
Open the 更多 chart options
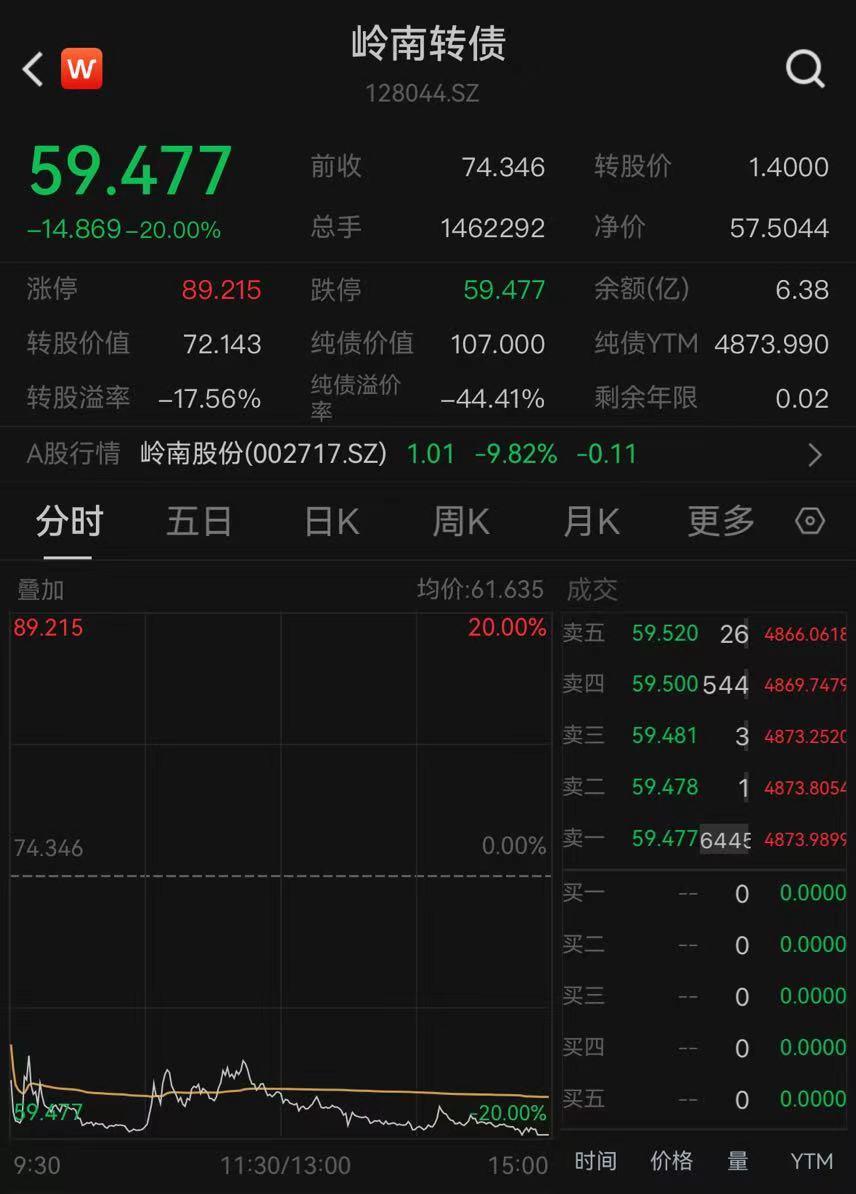(720, 521)
